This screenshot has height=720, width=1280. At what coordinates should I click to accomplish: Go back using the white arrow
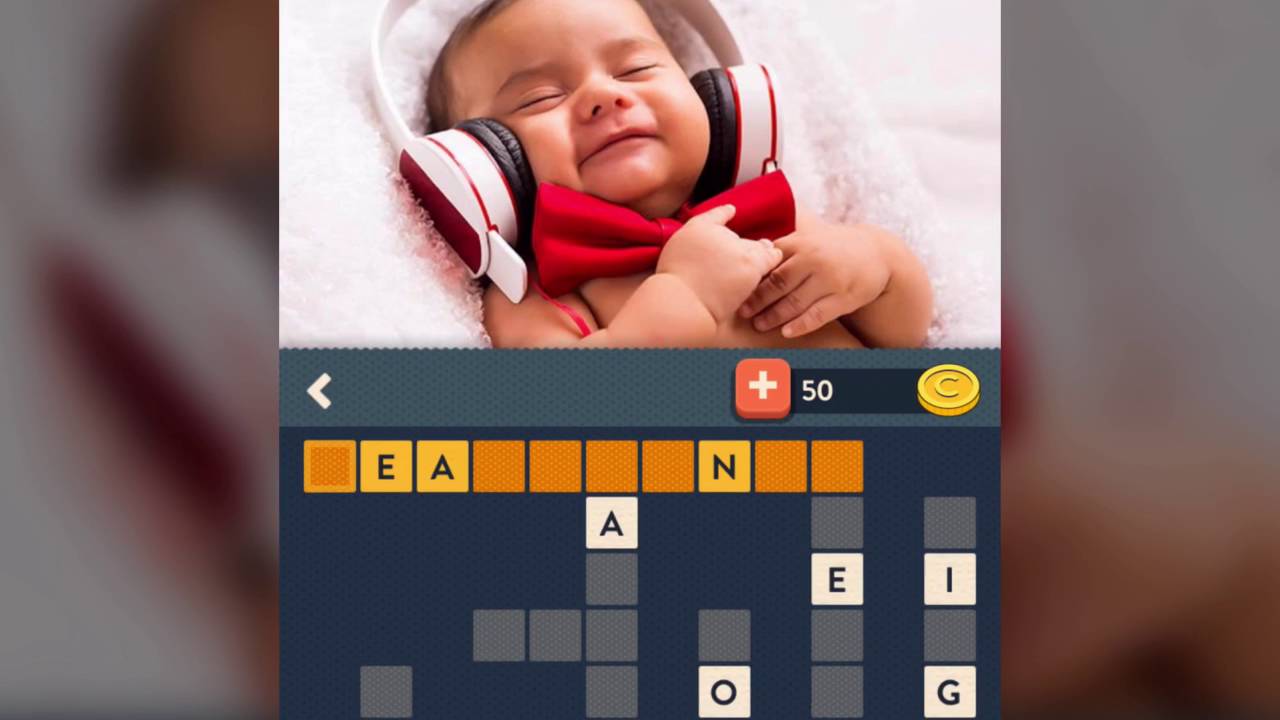pos(319,391)
